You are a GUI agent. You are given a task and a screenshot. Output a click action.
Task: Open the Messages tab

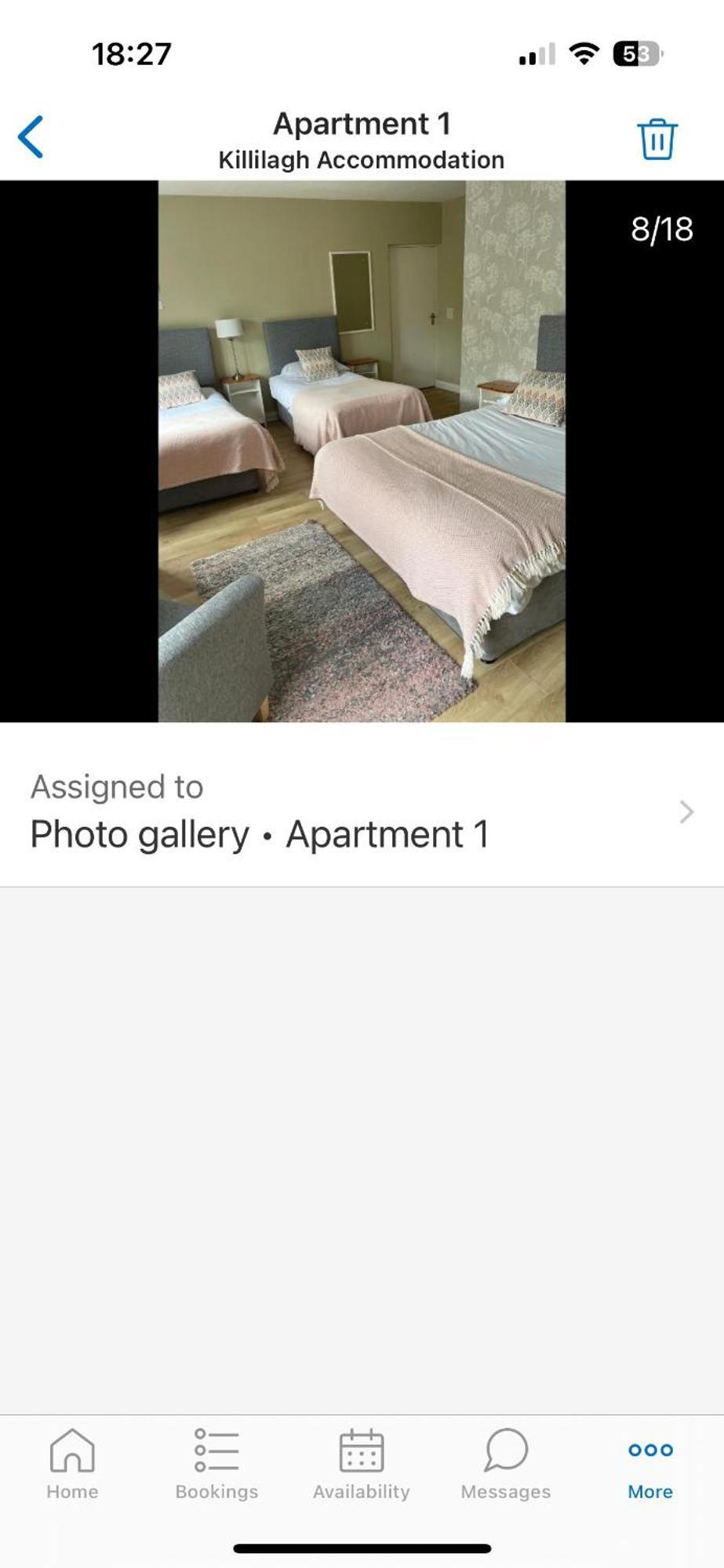point(506,1463)
